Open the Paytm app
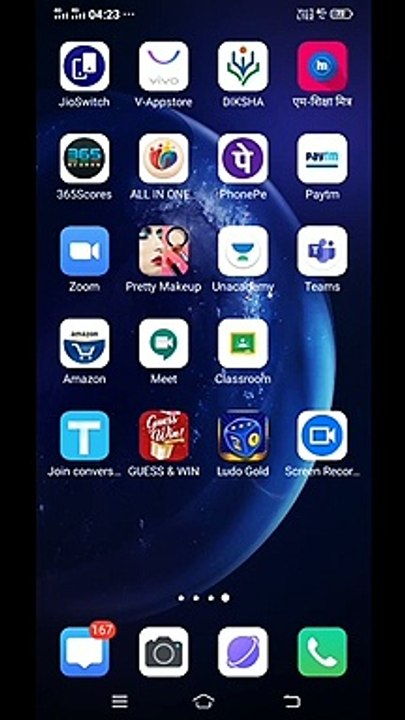Viewport: 405px width, 720px height. click(x=322, y=158)
